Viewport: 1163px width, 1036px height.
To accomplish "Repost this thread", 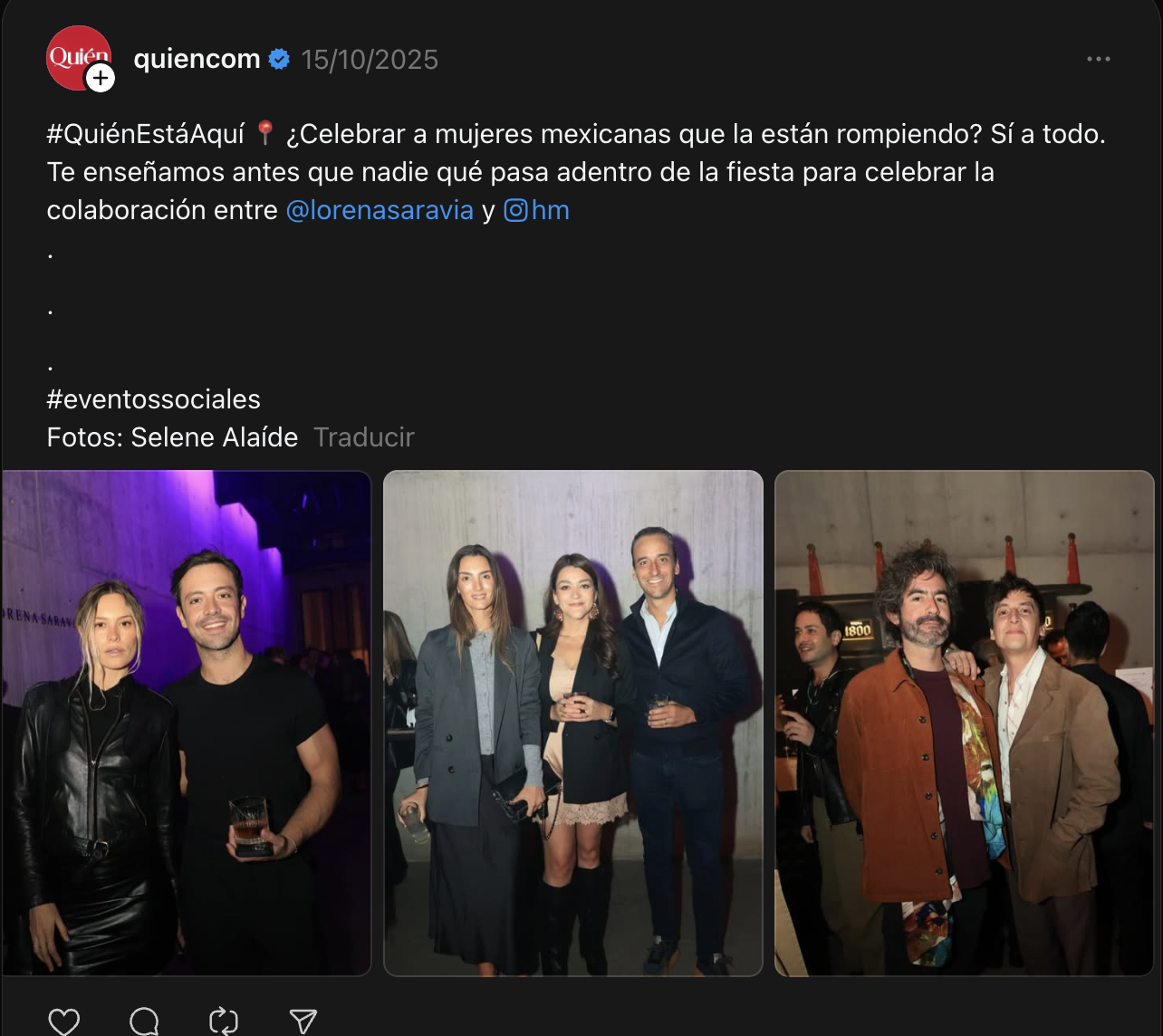I will pos(223,1022).
